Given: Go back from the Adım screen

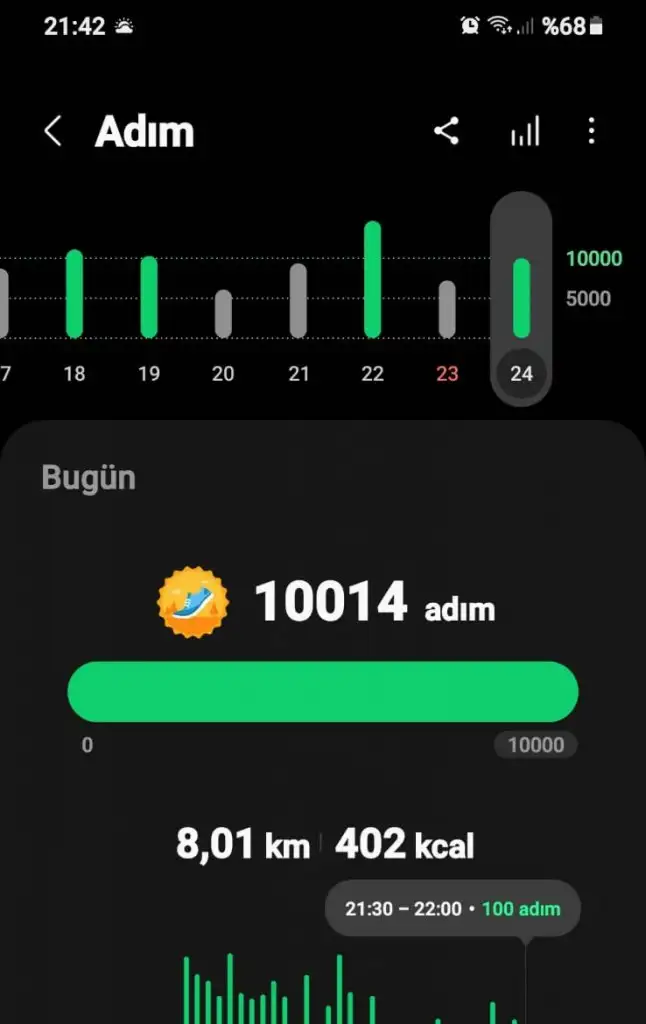Looking at the screenshot, I should click(x=53, y=131).
